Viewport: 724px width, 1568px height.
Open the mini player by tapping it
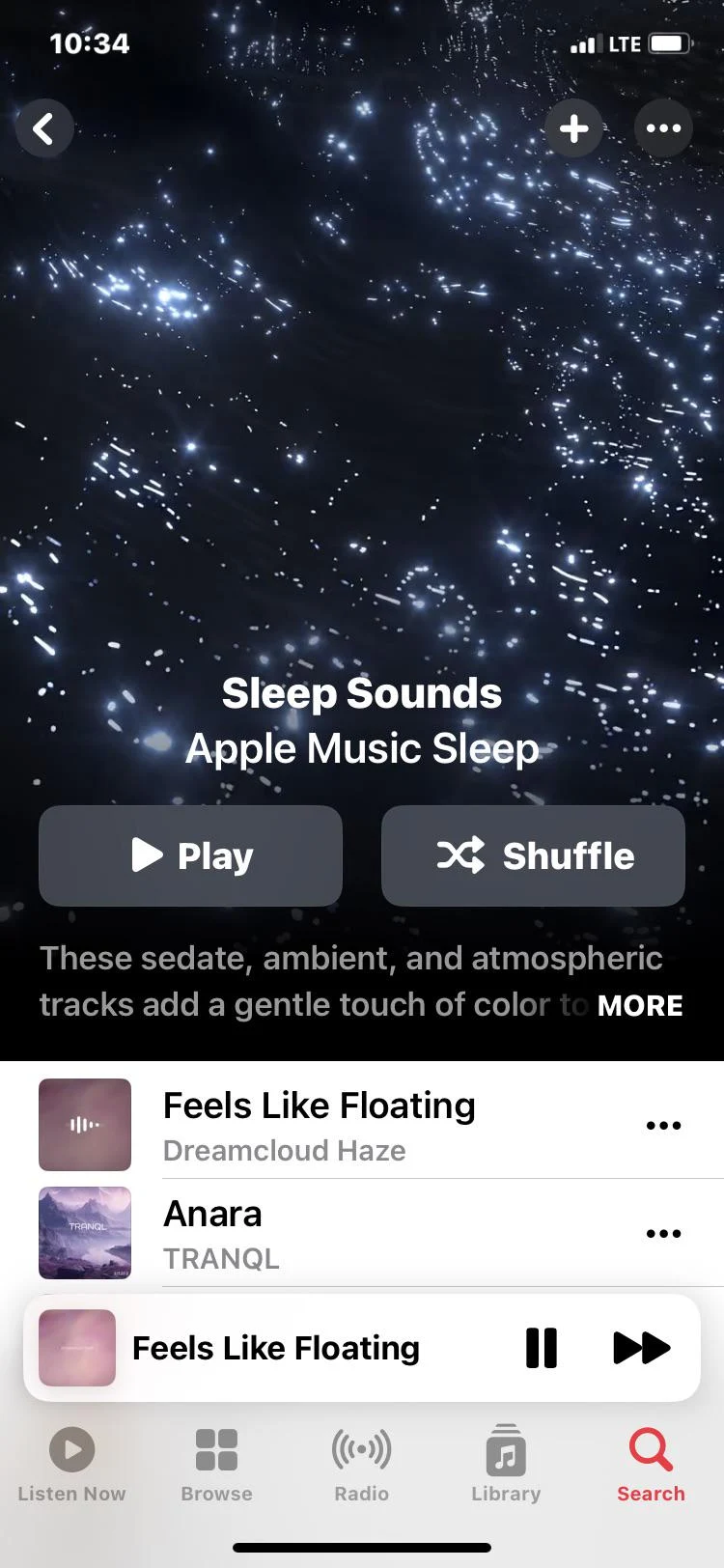pyautogui.click(x=290, y=1348)
